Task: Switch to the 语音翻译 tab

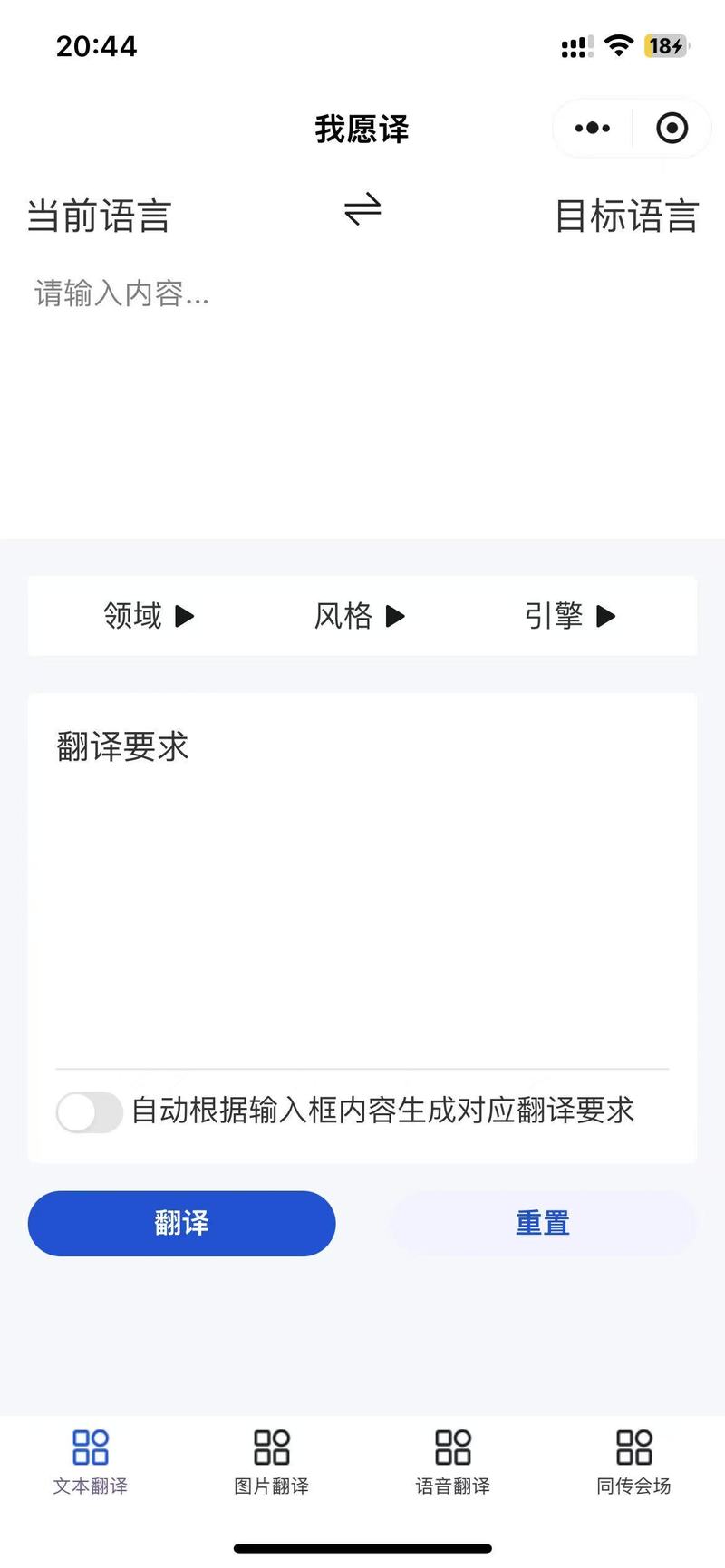Action: (x=453, y=1462)
